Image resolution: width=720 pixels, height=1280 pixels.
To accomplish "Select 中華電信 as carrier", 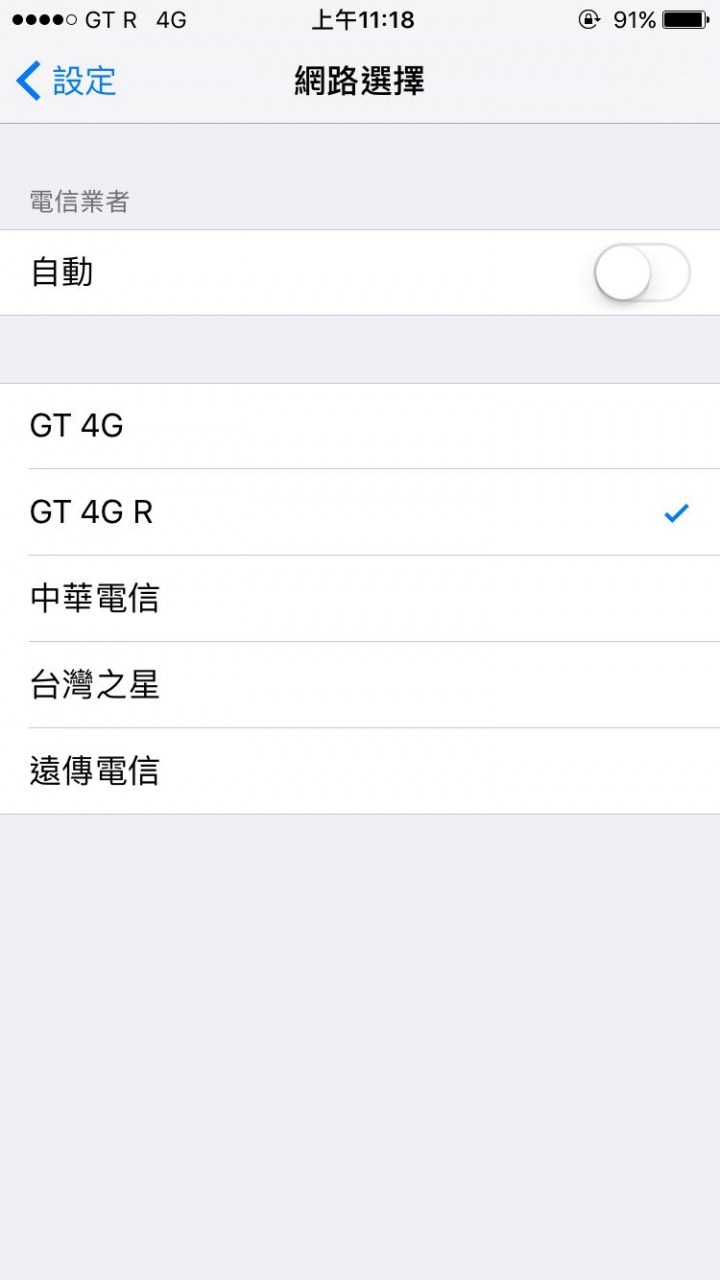I will point(360,599).
